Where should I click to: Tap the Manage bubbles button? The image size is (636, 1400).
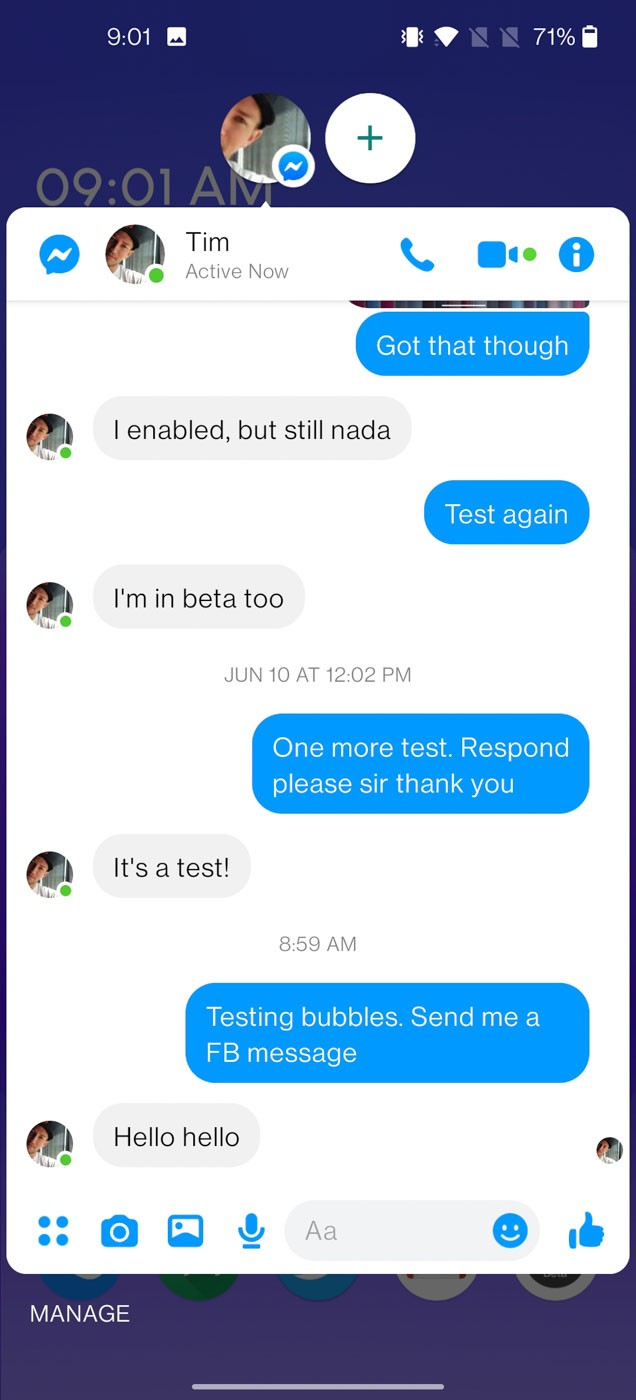point(80,1313)
